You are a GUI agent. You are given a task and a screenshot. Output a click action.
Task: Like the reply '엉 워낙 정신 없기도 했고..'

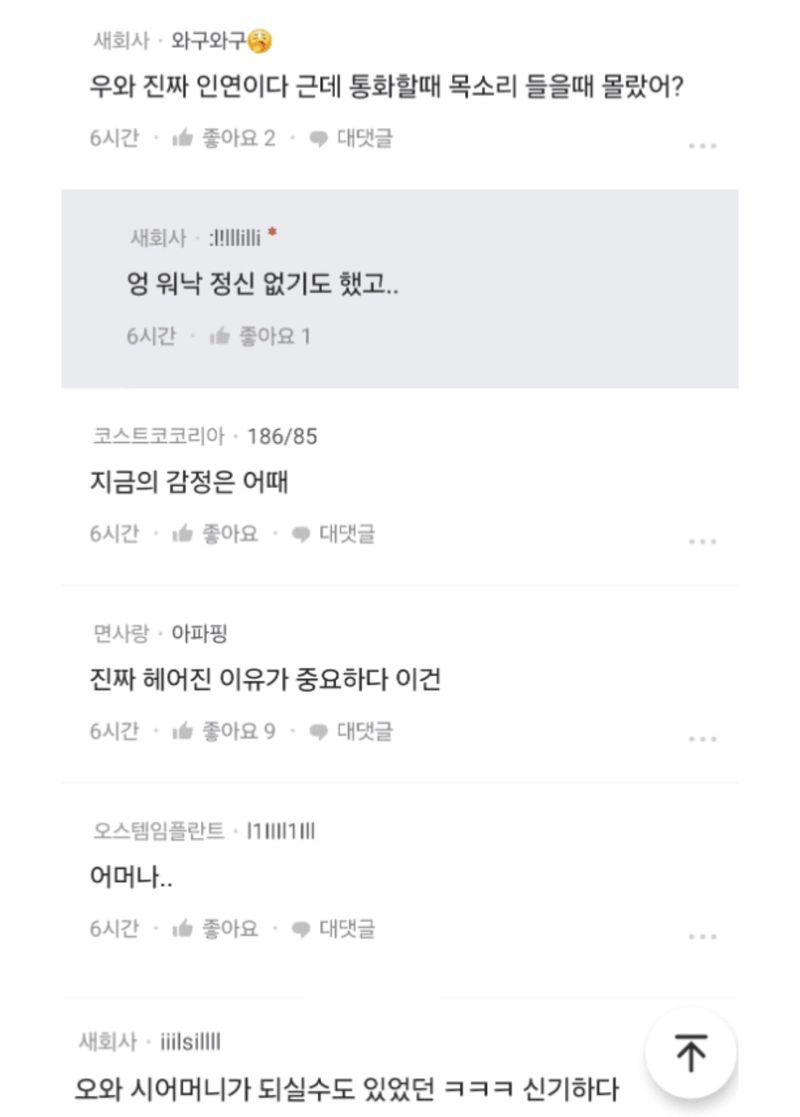pos(260,336)
